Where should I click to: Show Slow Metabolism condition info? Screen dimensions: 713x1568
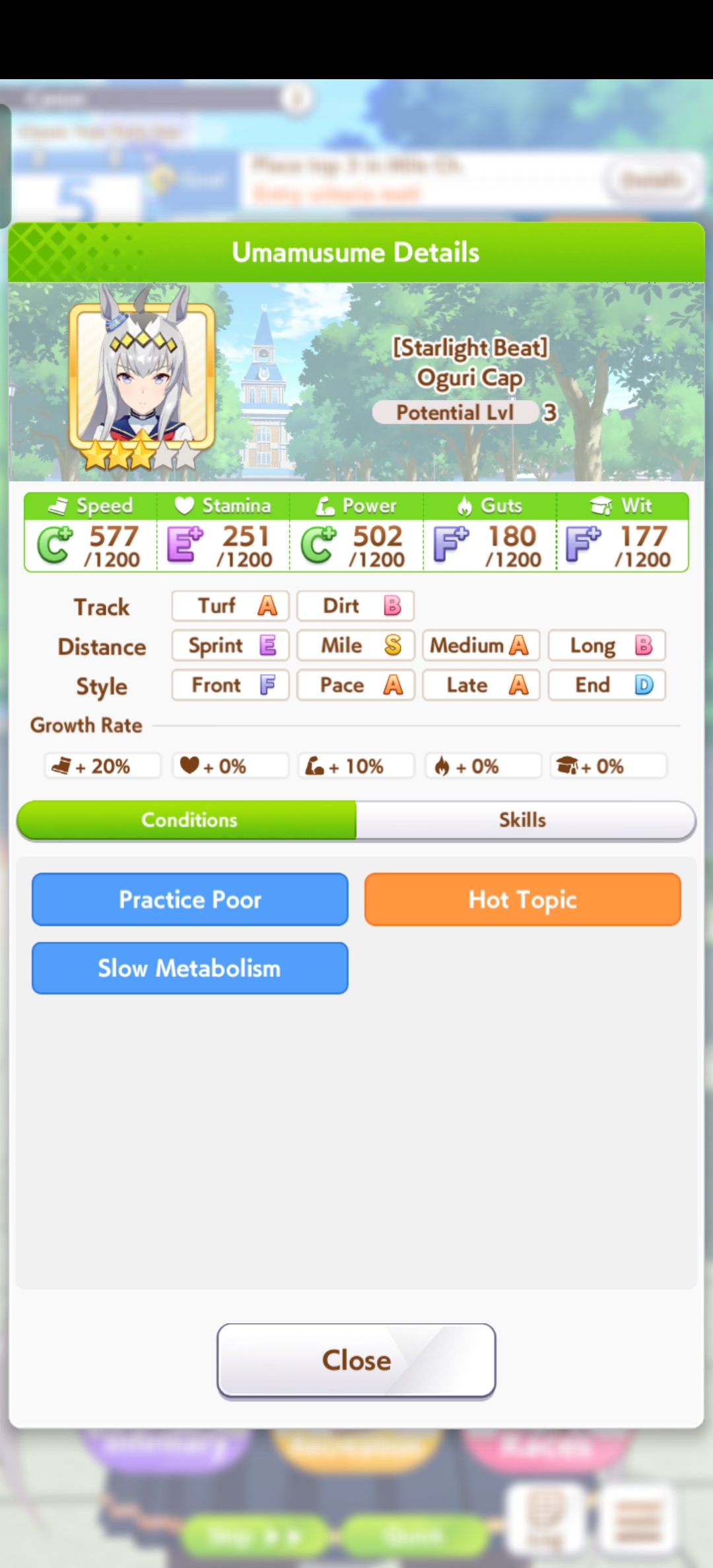[190, 968]
